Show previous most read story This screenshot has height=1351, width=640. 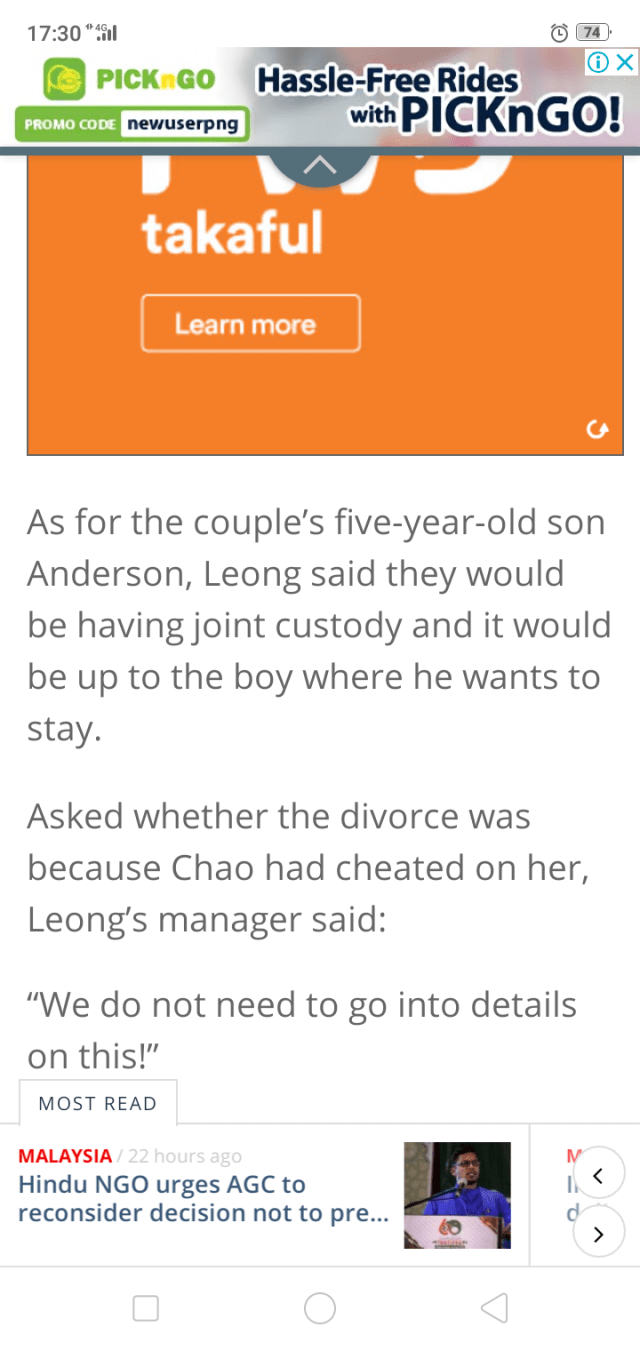pos(598,1176)
